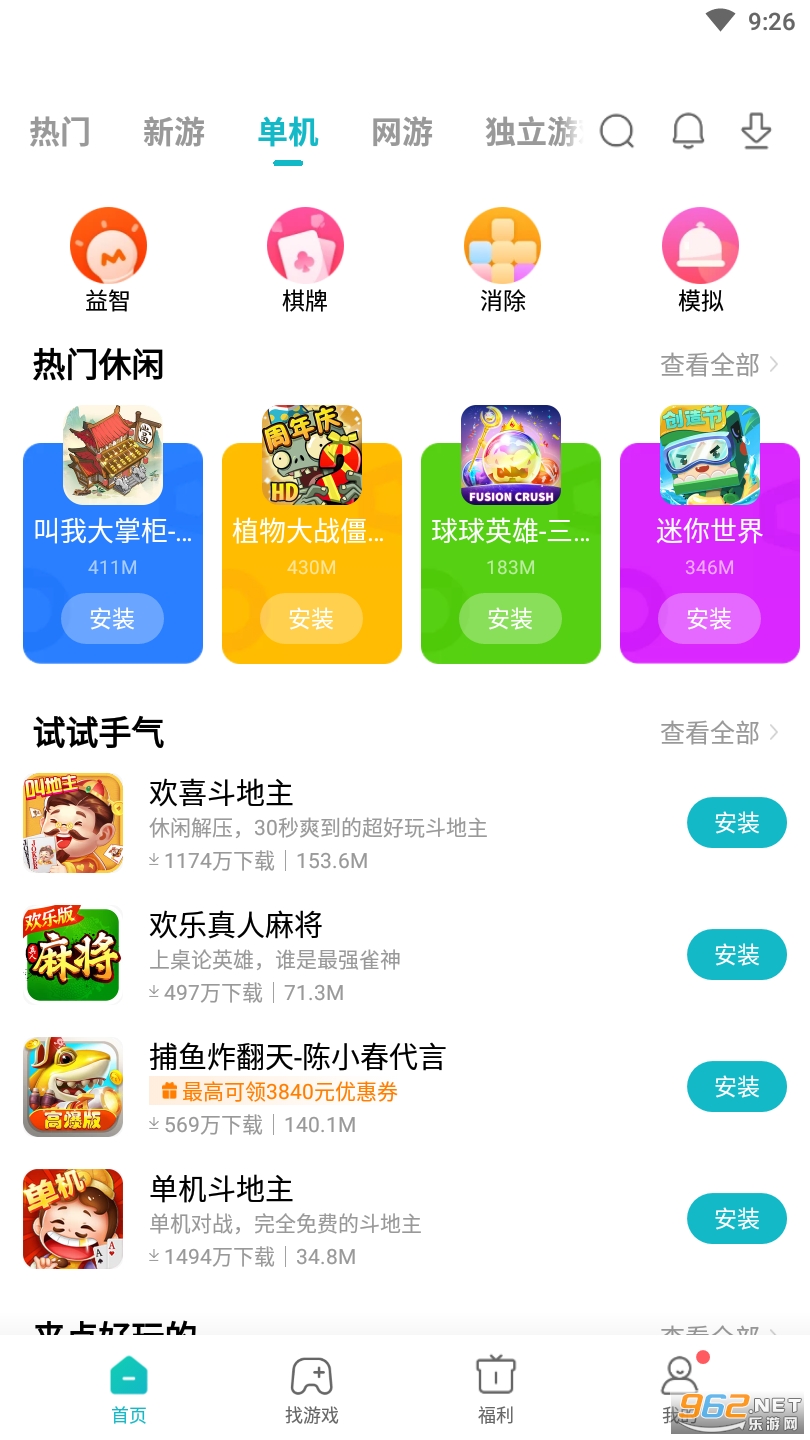View all in 热门休闲 section

[x=719, y=365]
